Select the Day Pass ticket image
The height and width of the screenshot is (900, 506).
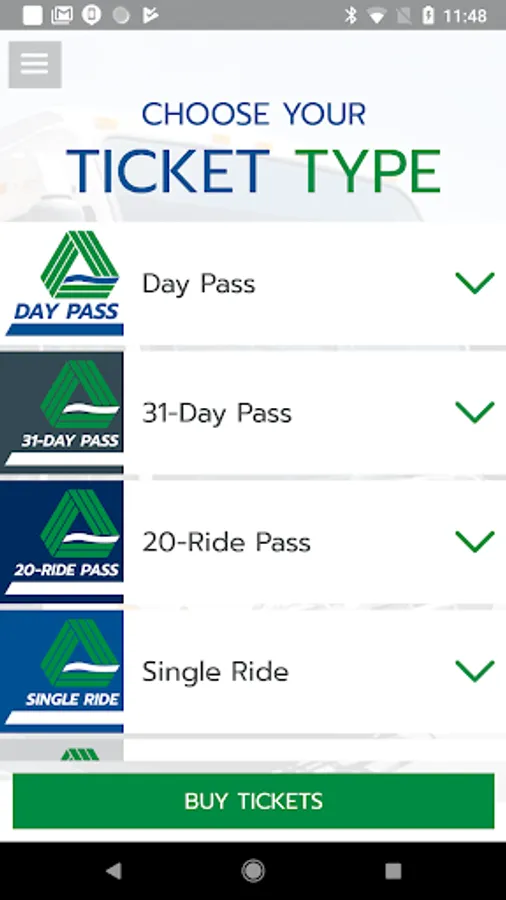[62, 284]
